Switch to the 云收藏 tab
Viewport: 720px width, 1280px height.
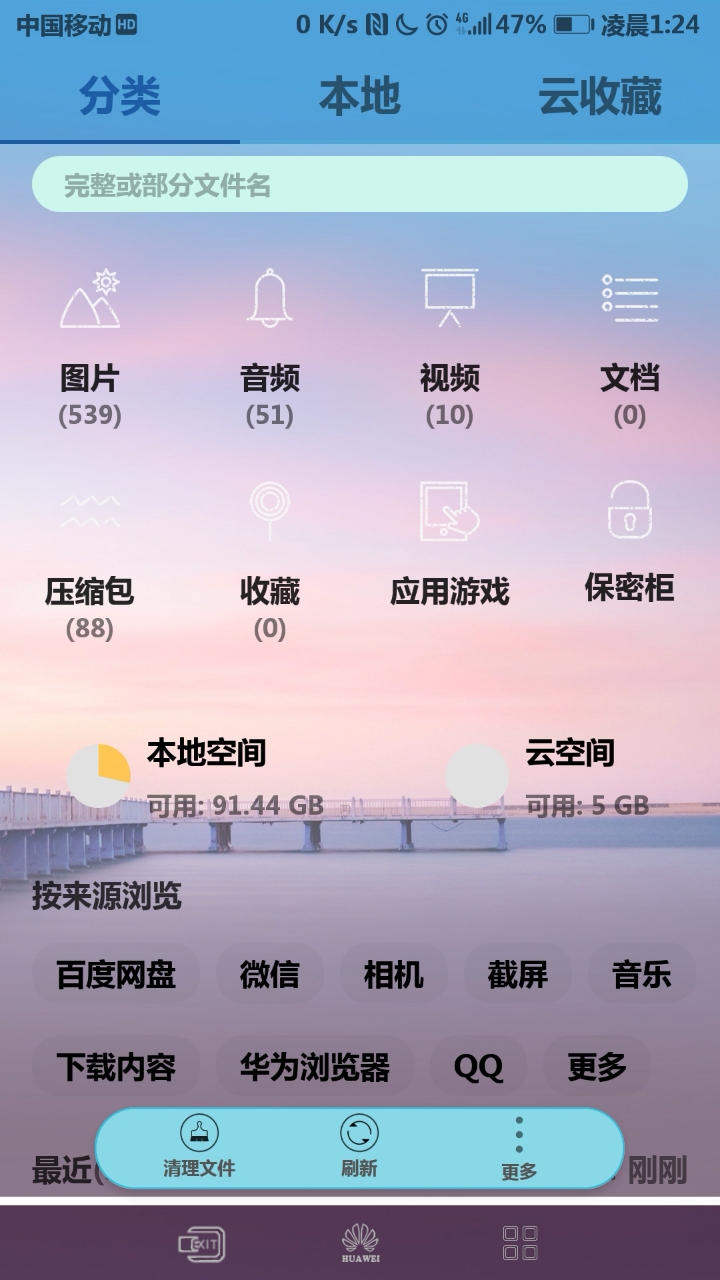click(x=598, y=97)
